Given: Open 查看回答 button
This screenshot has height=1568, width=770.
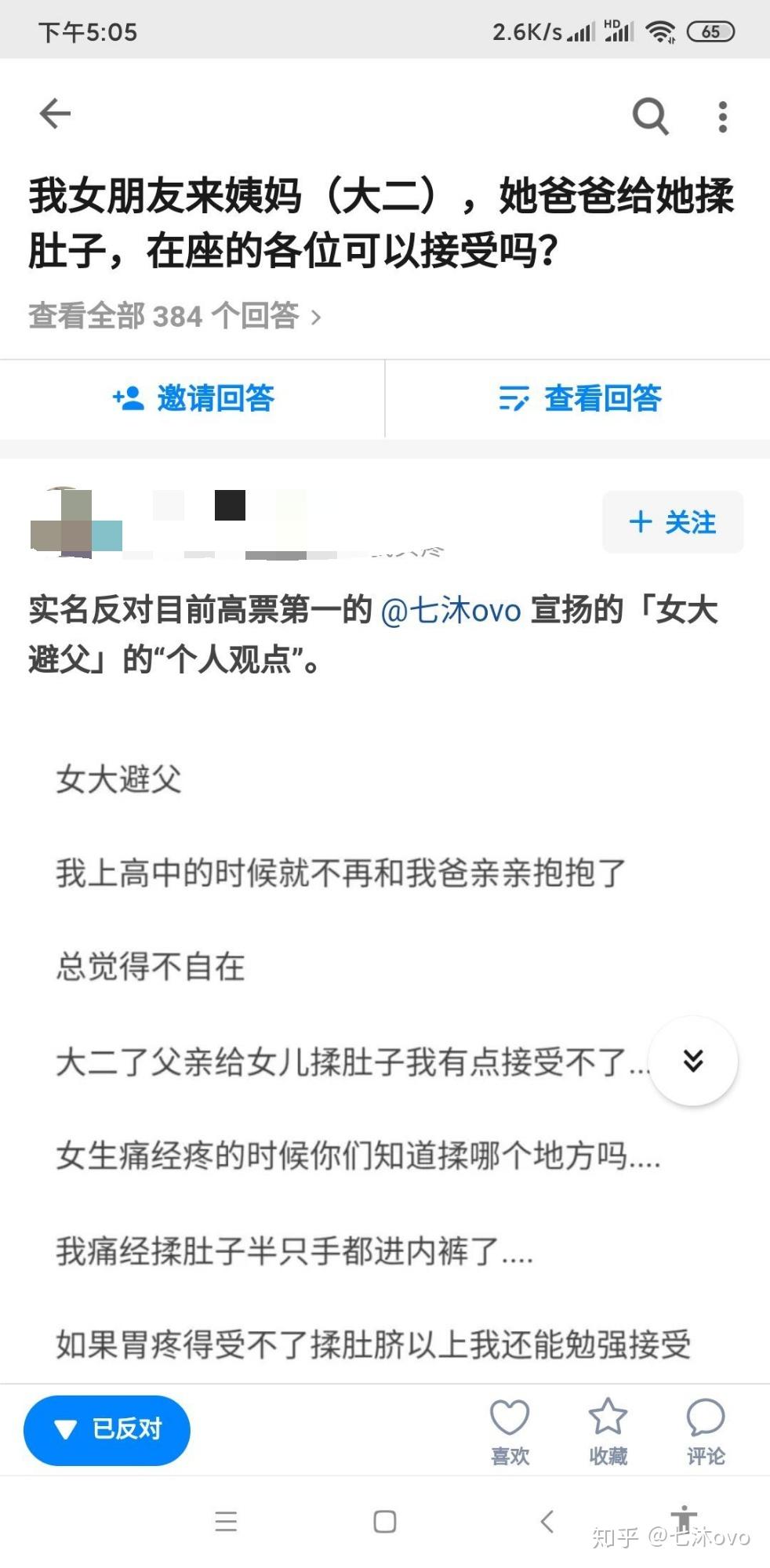Looking at the screenshot, I should (579, 398).
